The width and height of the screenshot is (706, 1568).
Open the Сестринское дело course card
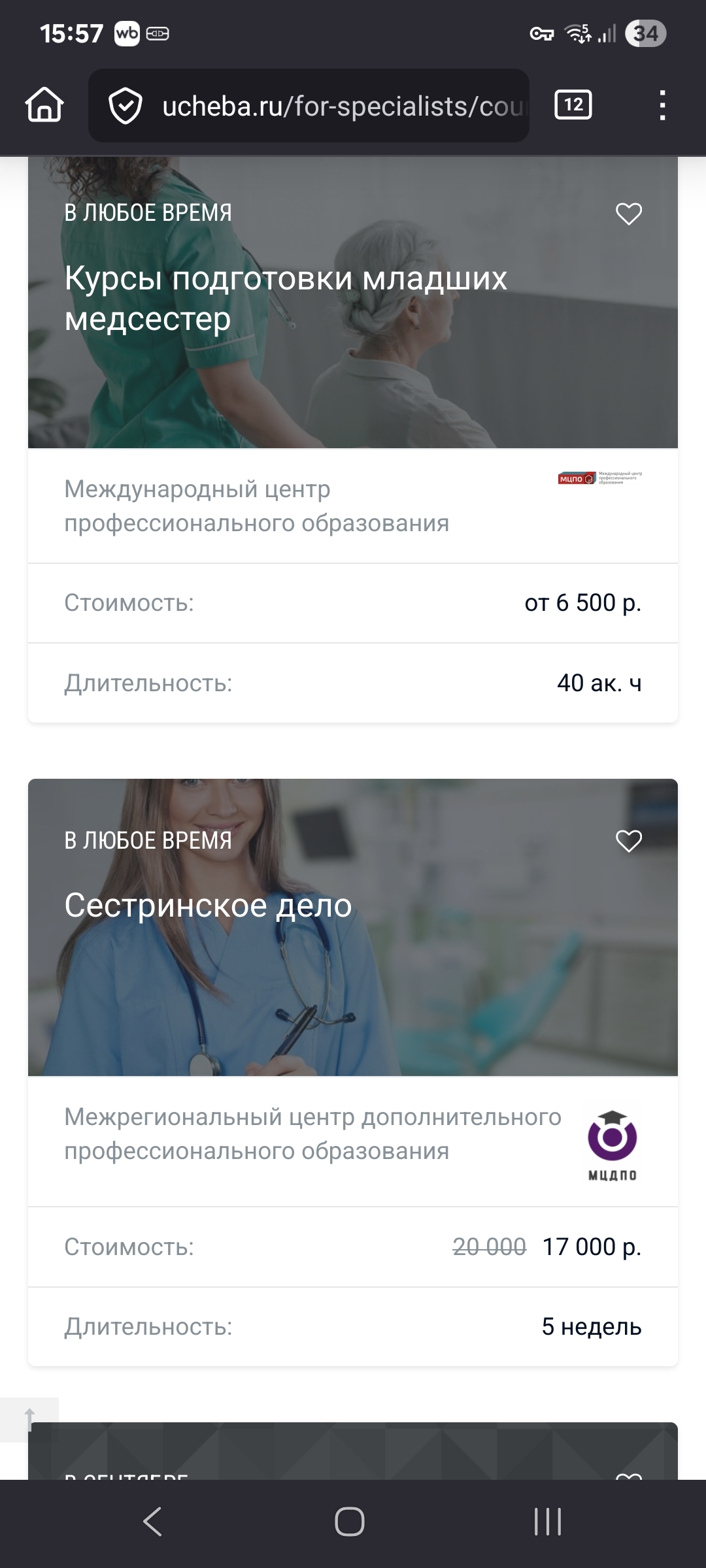(x=208, y=906)
